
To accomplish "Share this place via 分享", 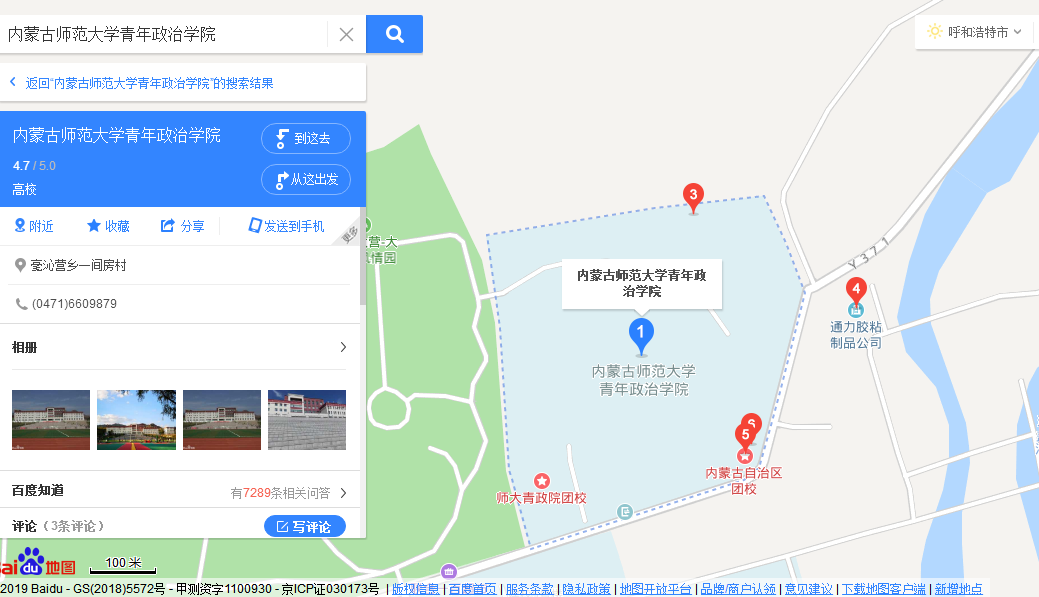I will 183,226.
